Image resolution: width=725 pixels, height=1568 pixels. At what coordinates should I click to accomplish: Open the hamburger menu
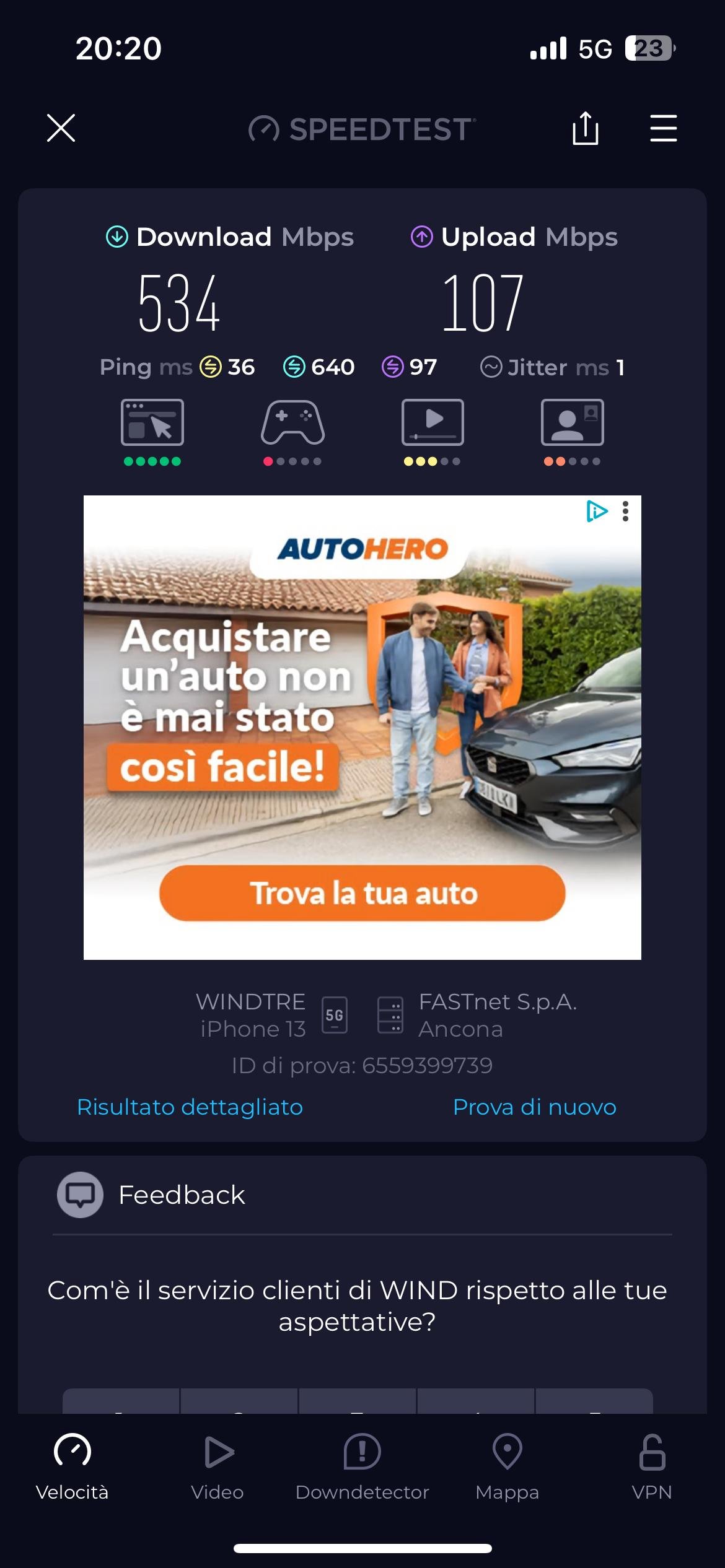[663, 128]
